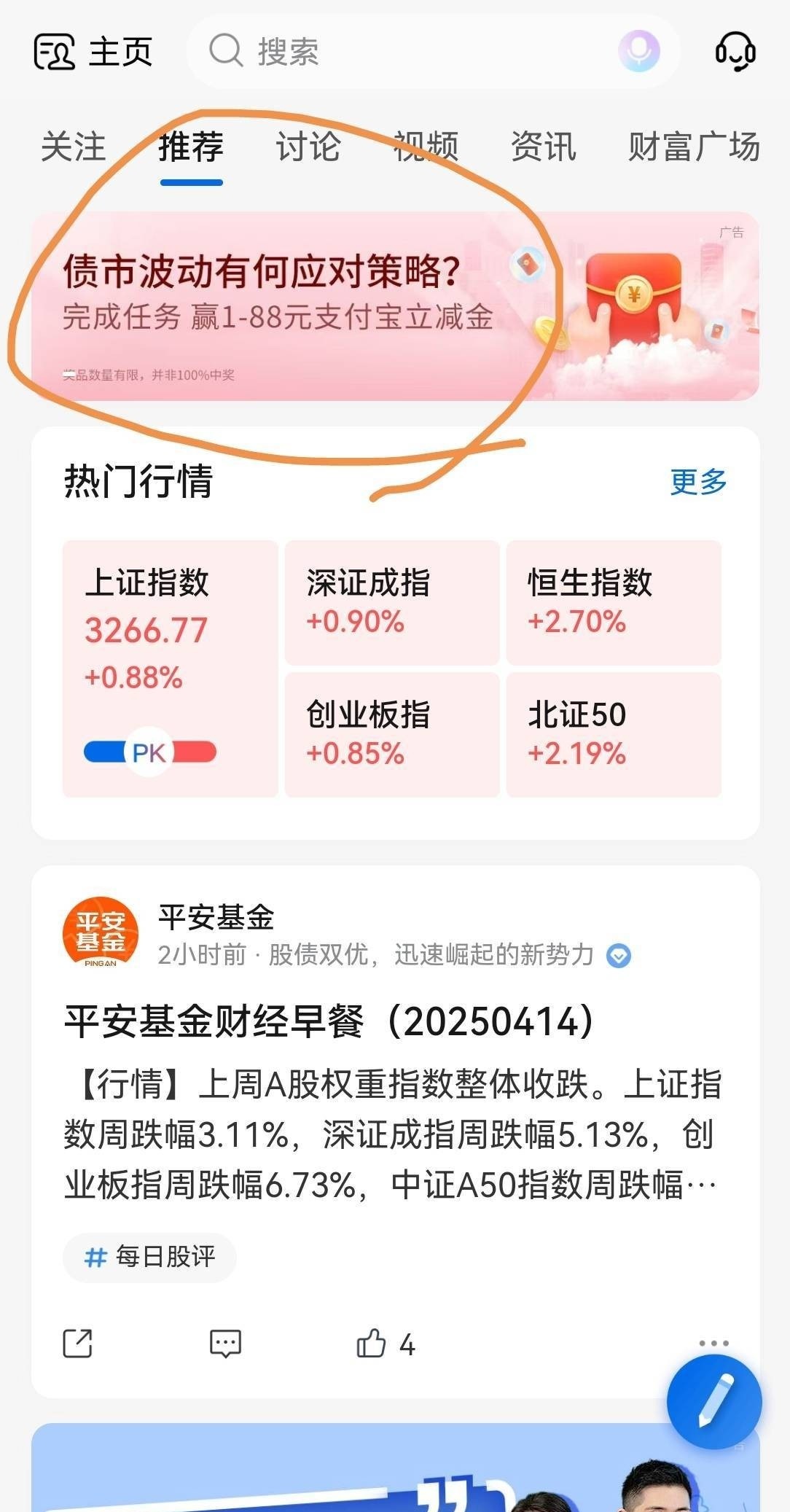Screen dimensions: 790x1512
Task: Tap the search box
Action: click(x=408, y=52)
